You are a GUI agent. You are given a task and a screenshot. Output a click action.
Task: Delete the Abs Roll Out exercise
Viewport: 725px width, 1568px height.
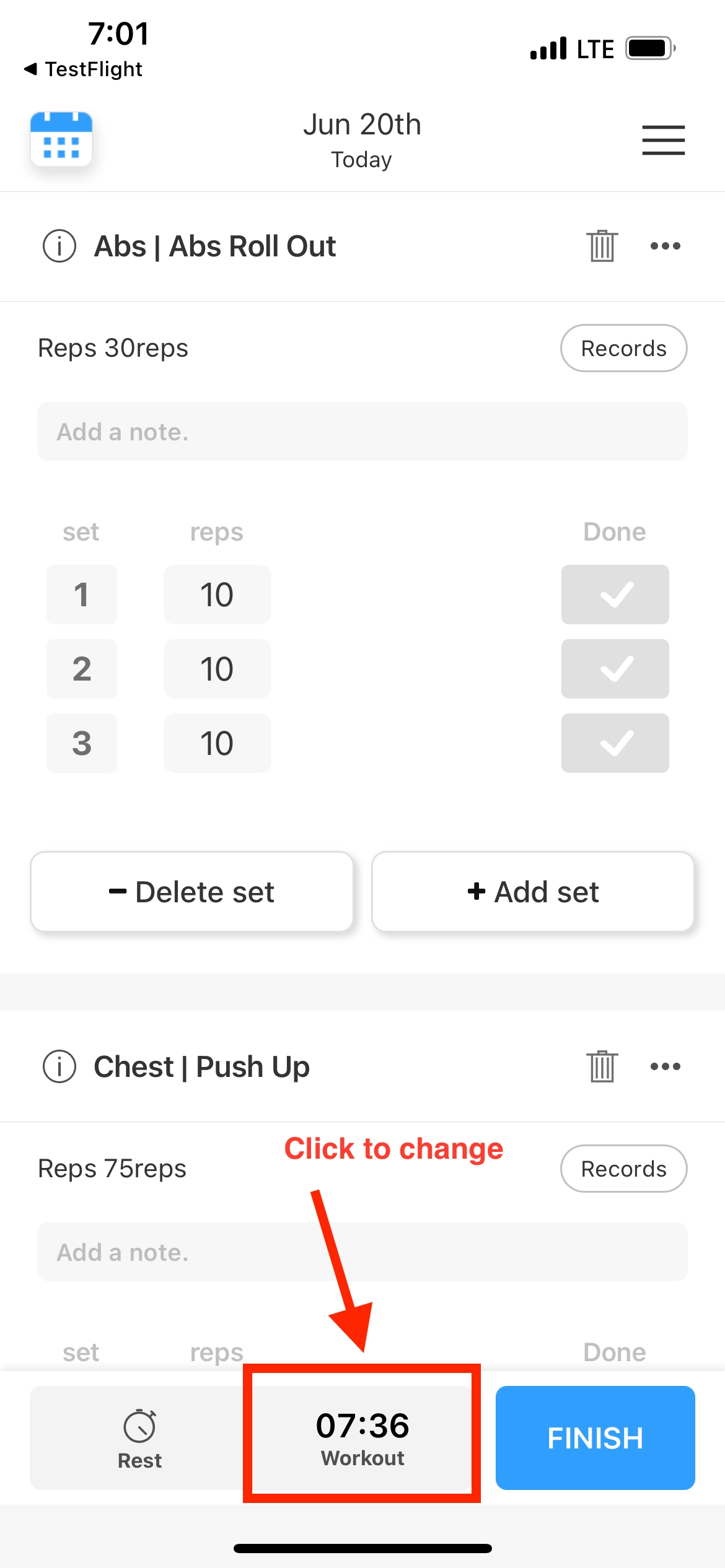coord(602,246)
